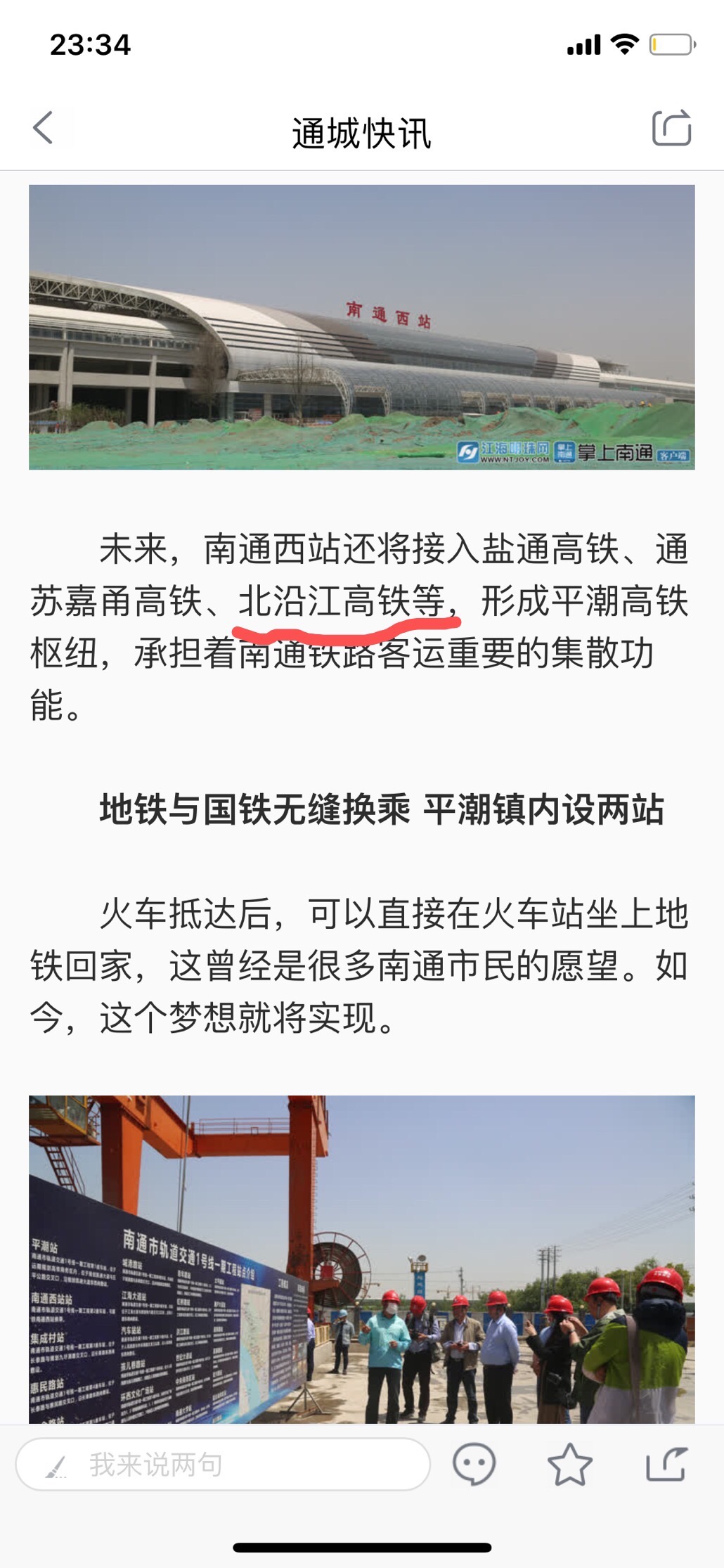Go back using the top-left arrow
The width and height of the screenshot is (724, 1568).
(x=44, y=128)
